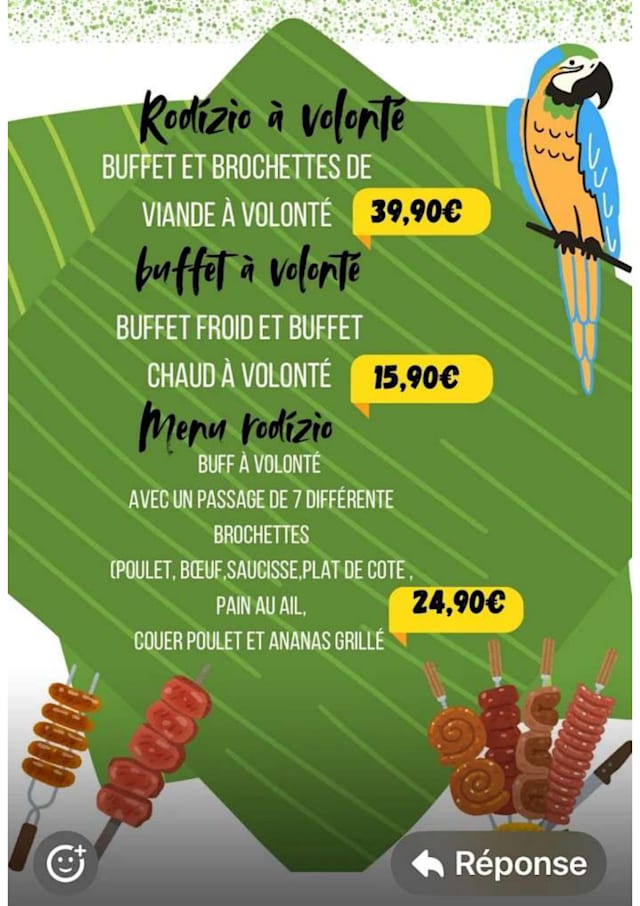Image resolution: width=640 pixels, height=906 pixels.
Task: Tap the Réponse reply button
Action: 499,864
